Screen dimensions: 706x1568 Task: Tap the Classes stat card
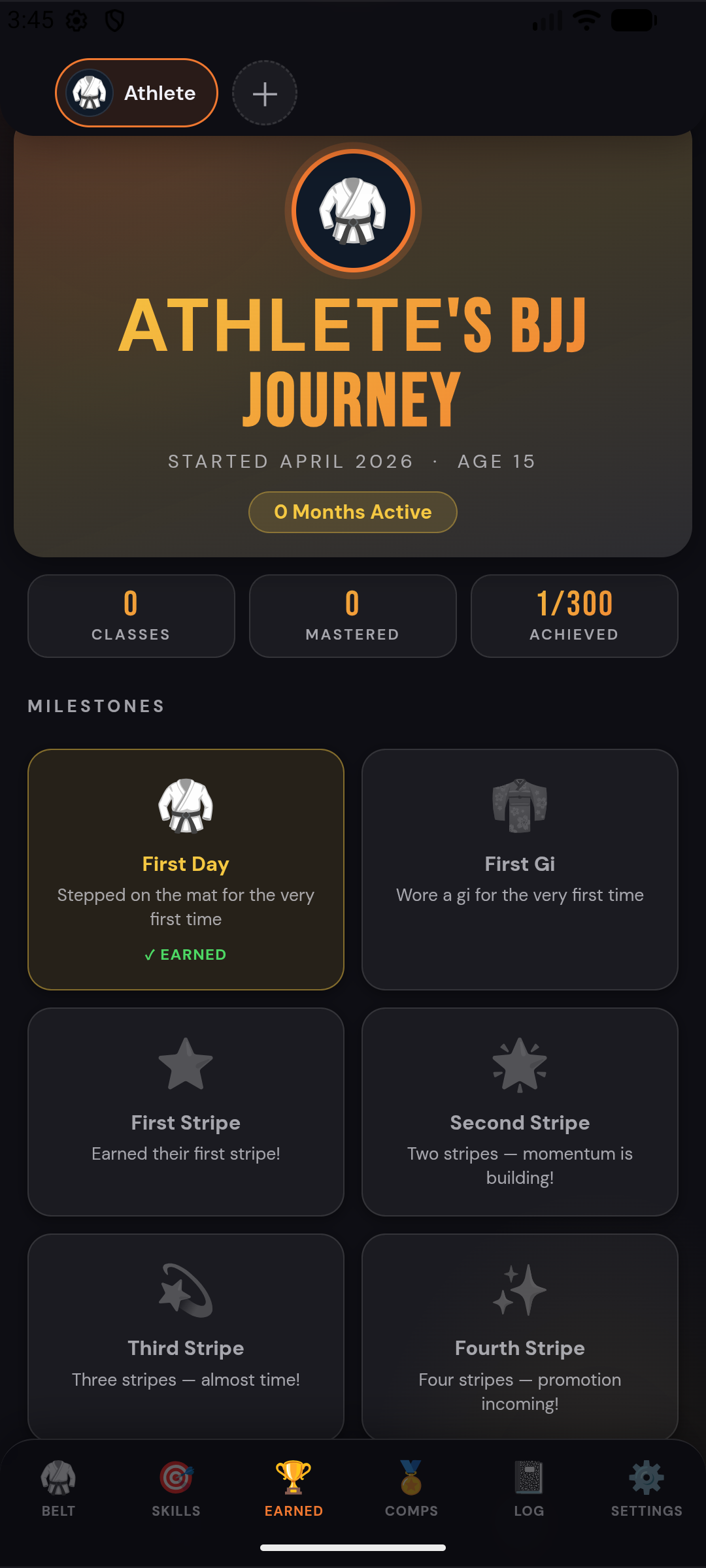click(x=131, y=615)
